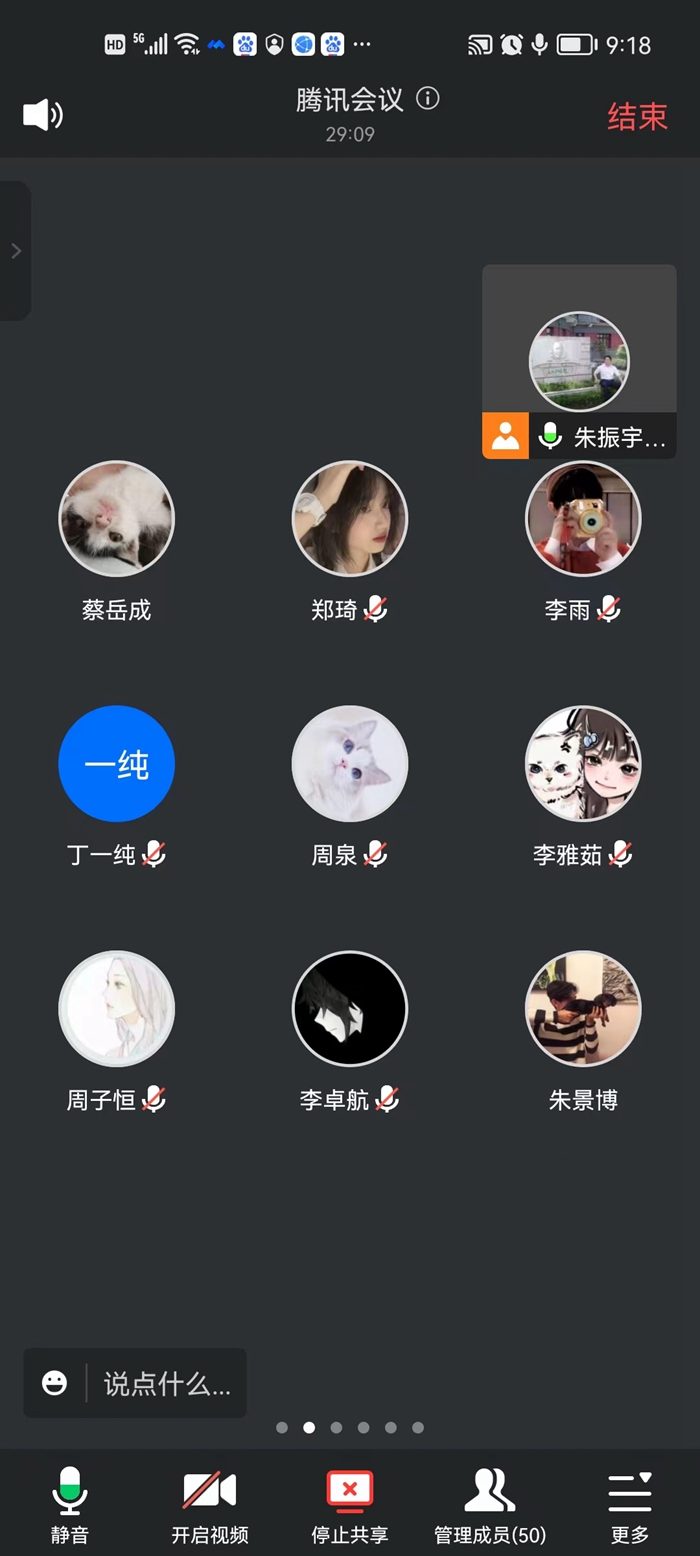Viewport: 700px width, 1556px height.
Task: Open meeting info next to 腾讯会议
Action: pos(428,99)
